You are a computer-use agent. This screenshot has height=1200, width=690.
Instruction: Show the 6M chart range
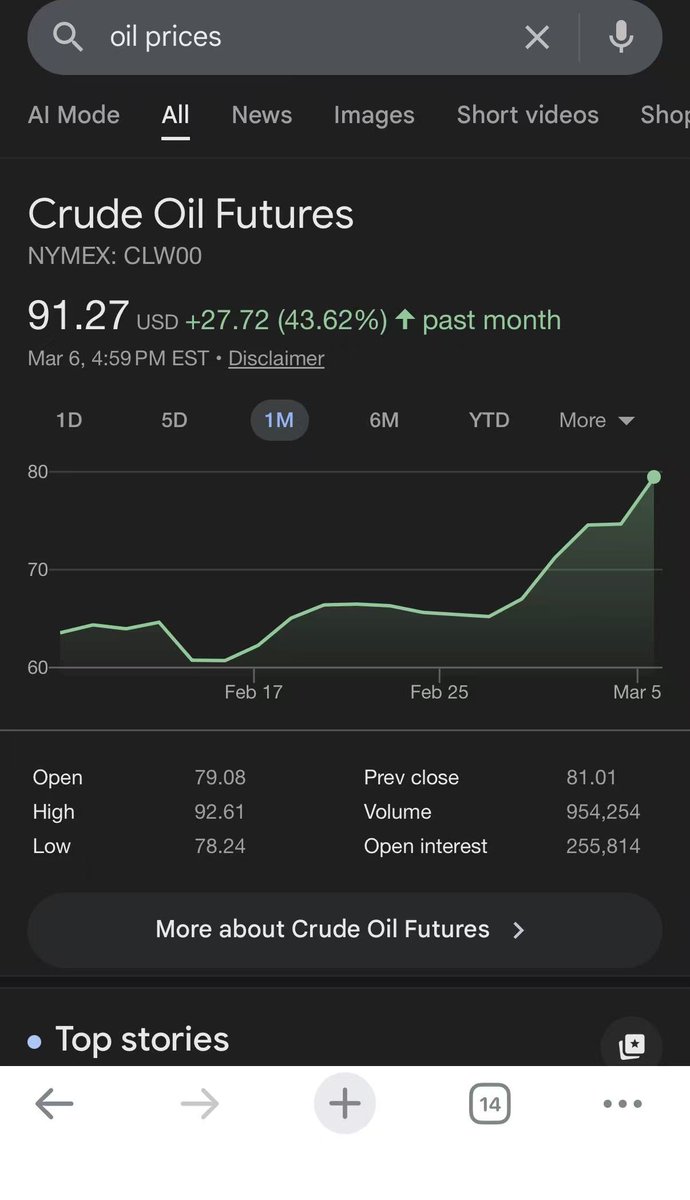coord(384,420)
